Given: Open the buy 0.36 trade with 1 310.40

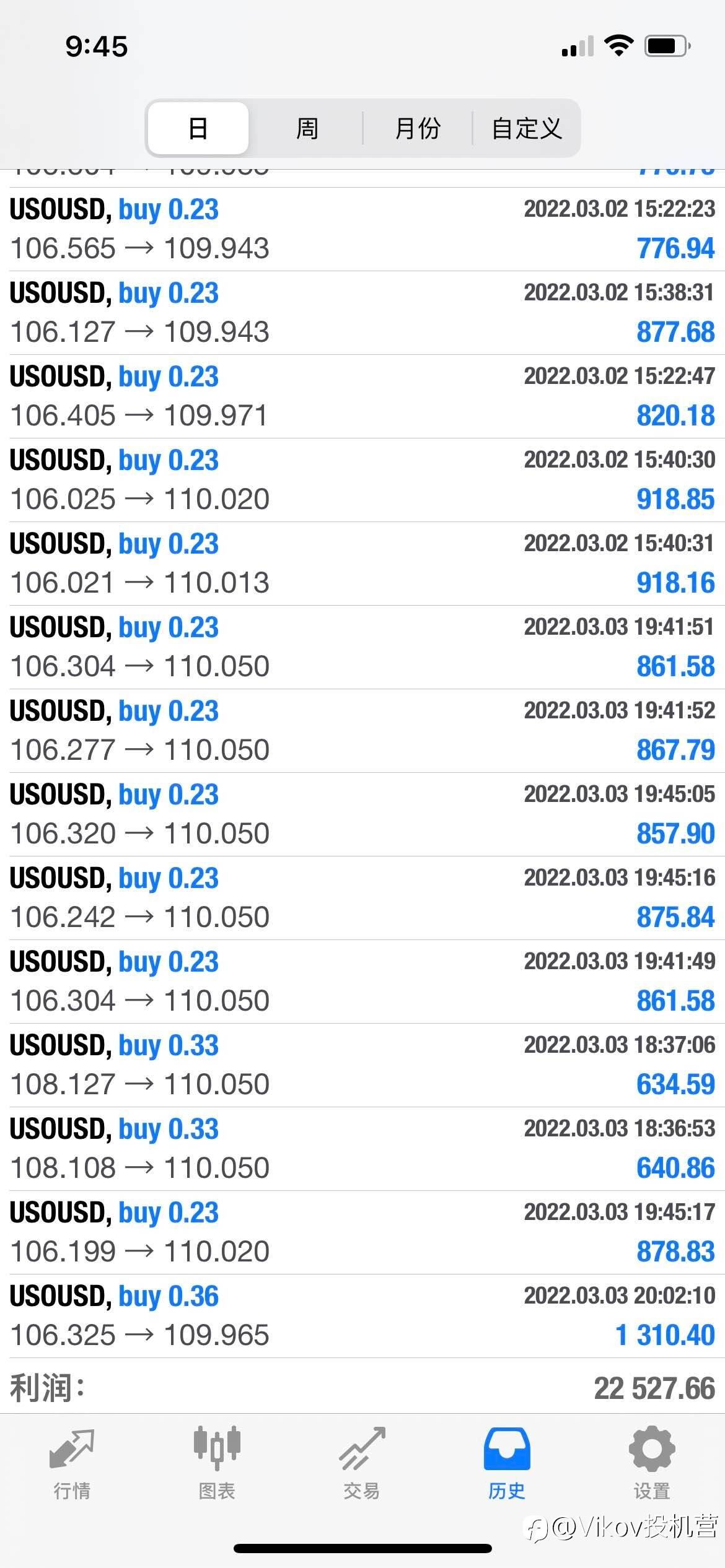Looking at the screenshot, I should [x=362, y=1316].
